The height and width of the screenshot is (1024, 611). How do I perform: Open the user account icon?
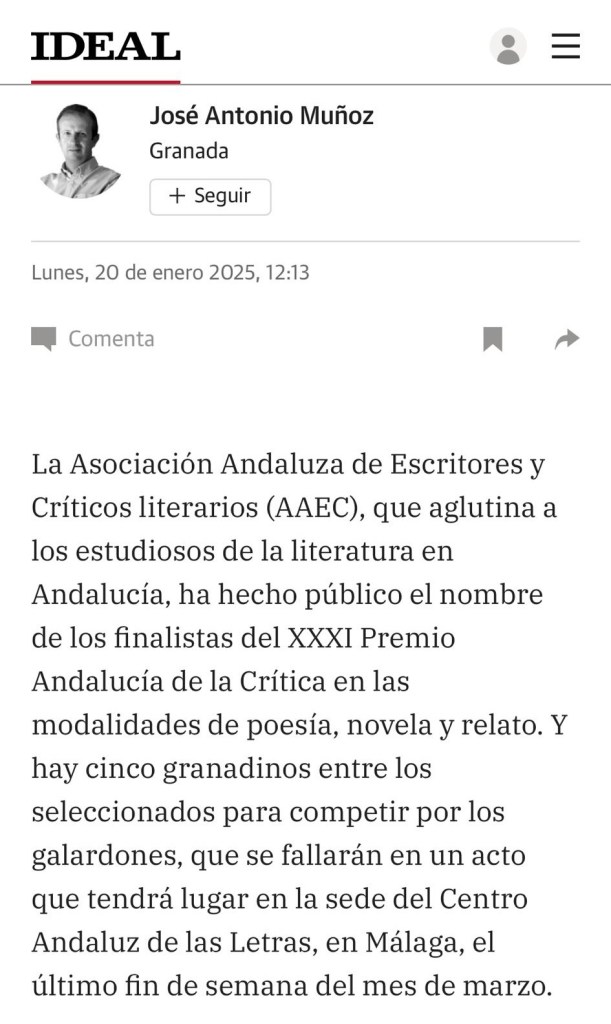pos(508,47)
